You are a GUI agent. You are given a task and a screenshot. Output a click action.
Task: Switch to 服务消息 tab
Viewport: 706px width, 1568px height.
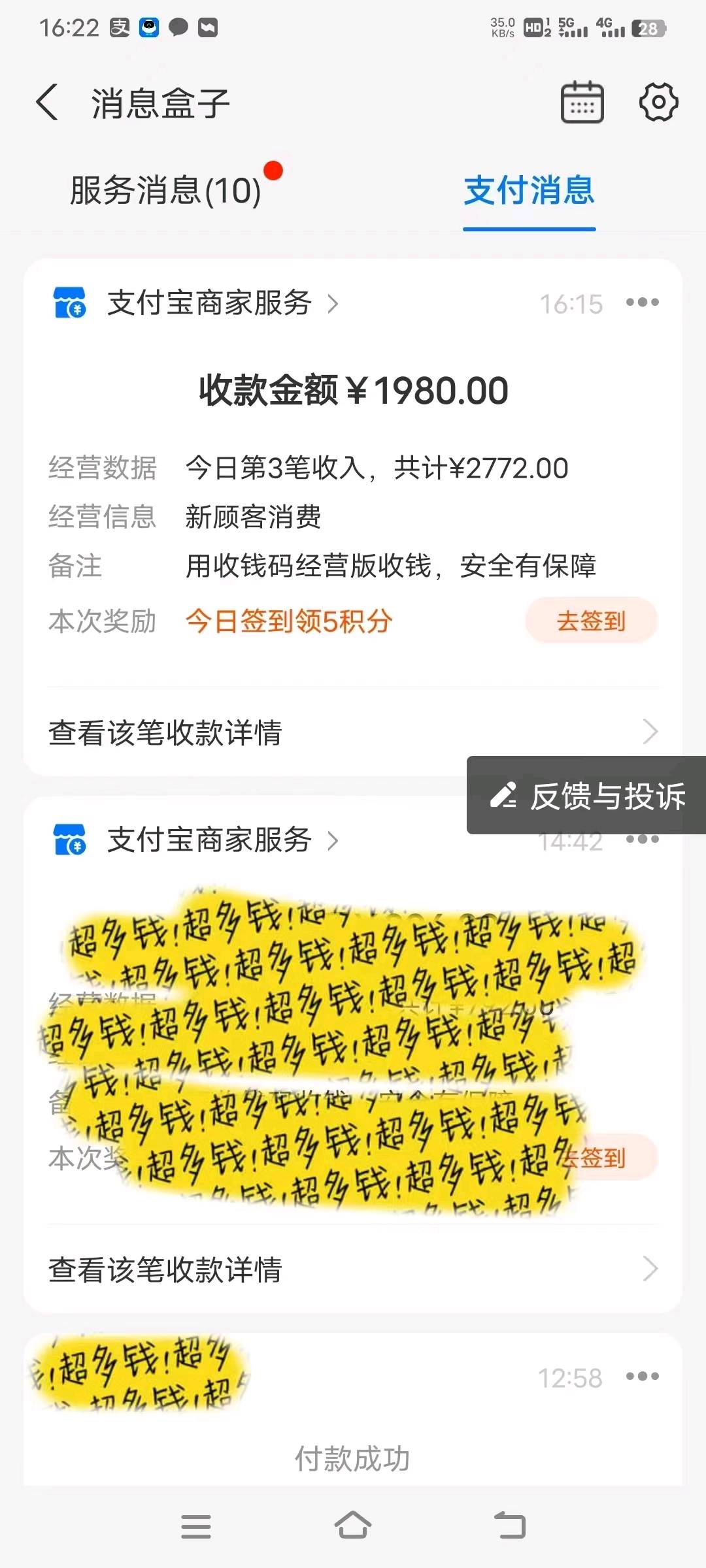pos(166,191)
